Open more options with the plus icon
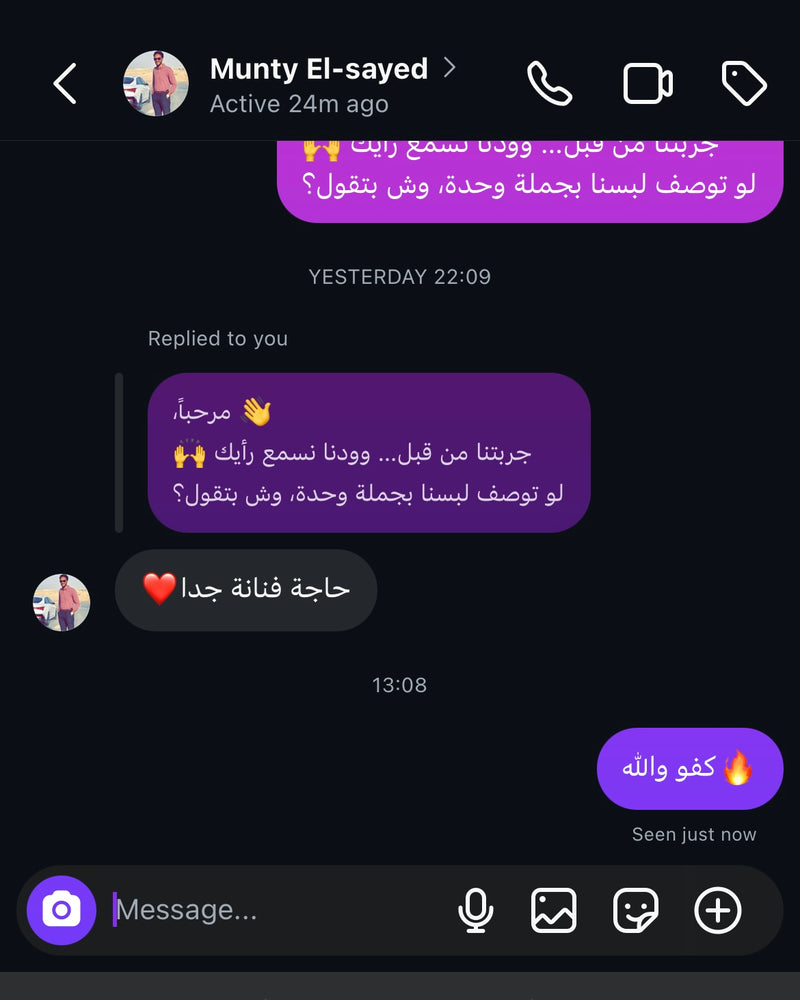 718,910
